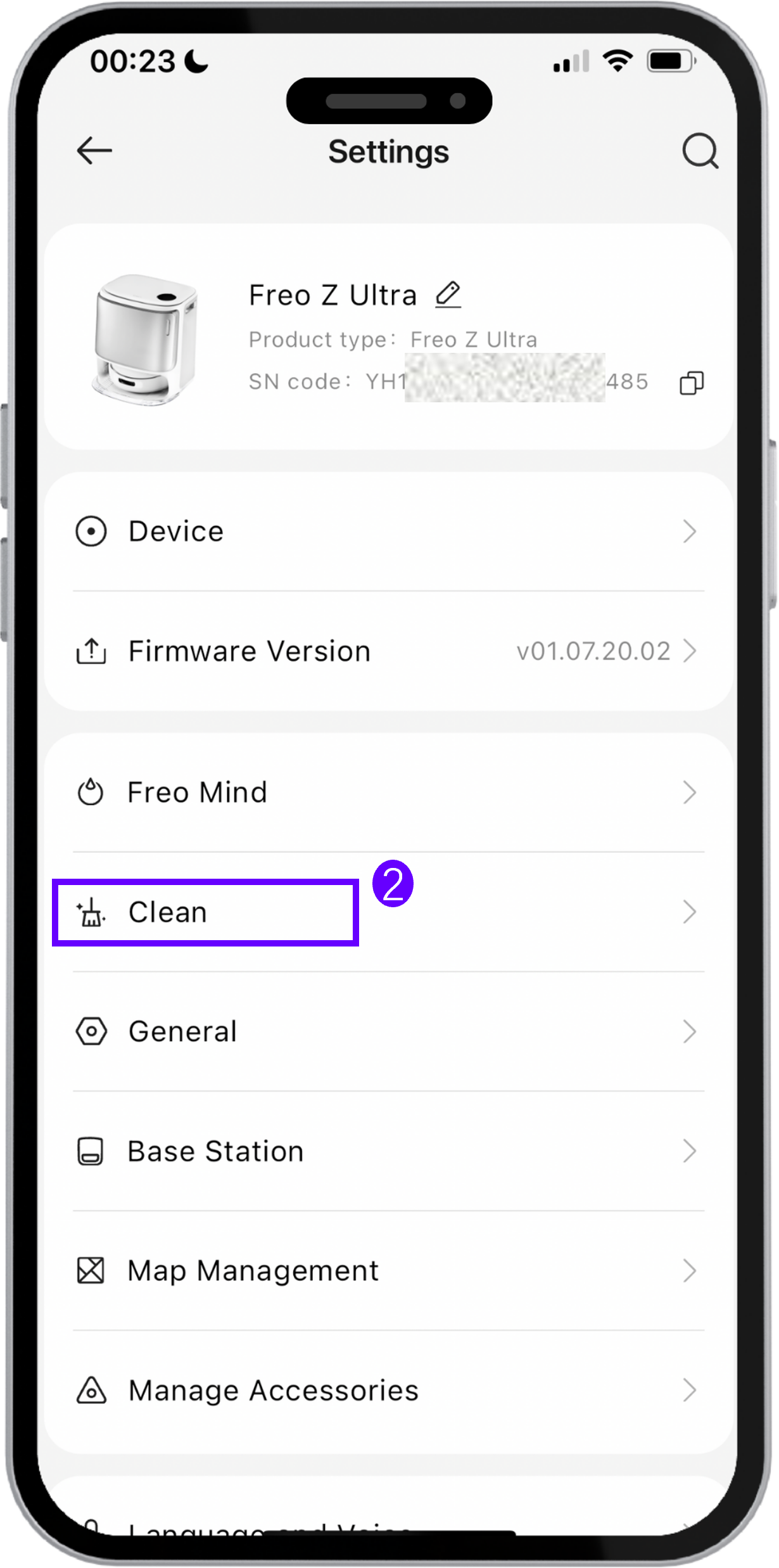Open the settings search icon
The height and width of the screenshot is (1568, 779).
tap(700, 151)
